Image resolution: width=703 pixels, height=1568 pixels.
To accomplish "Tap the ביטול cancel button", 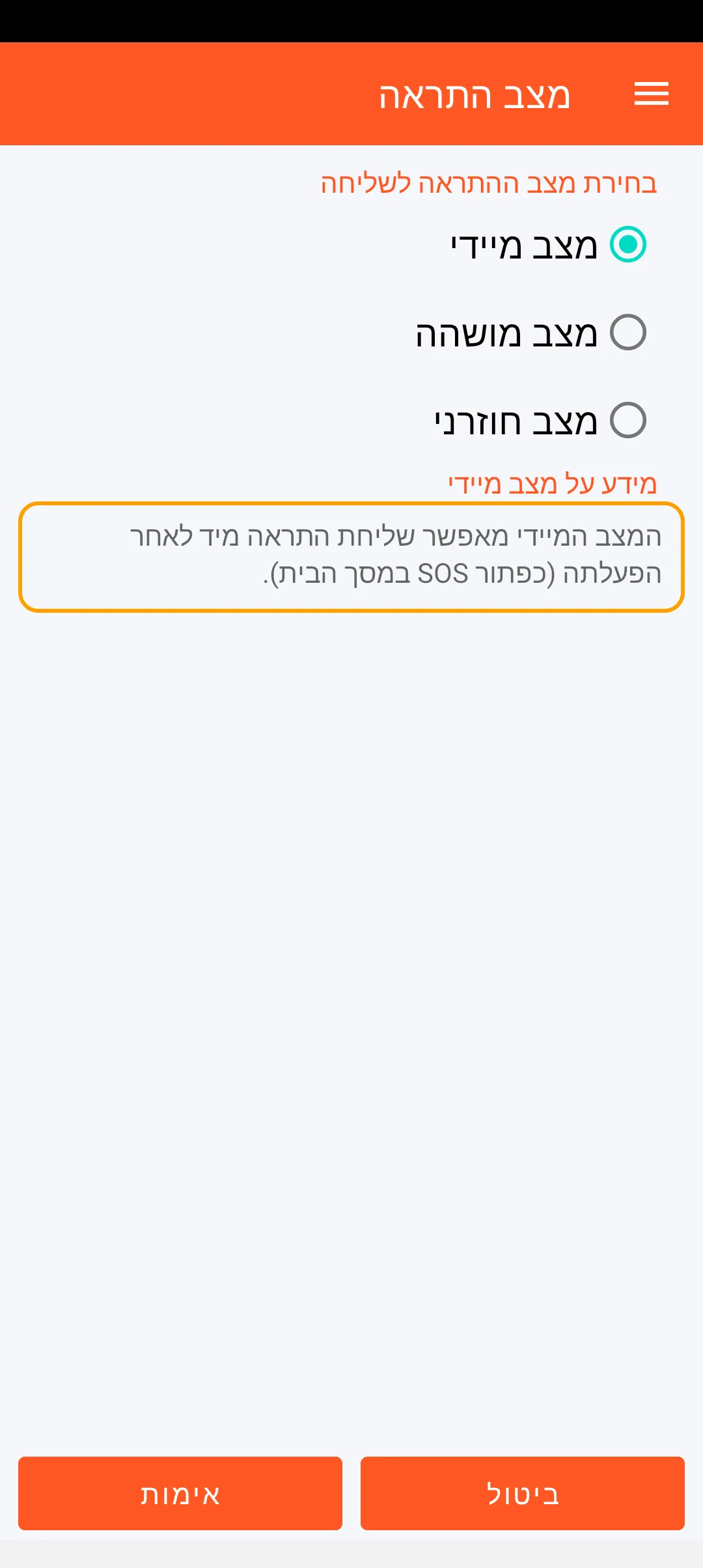I will point(522,1493).
